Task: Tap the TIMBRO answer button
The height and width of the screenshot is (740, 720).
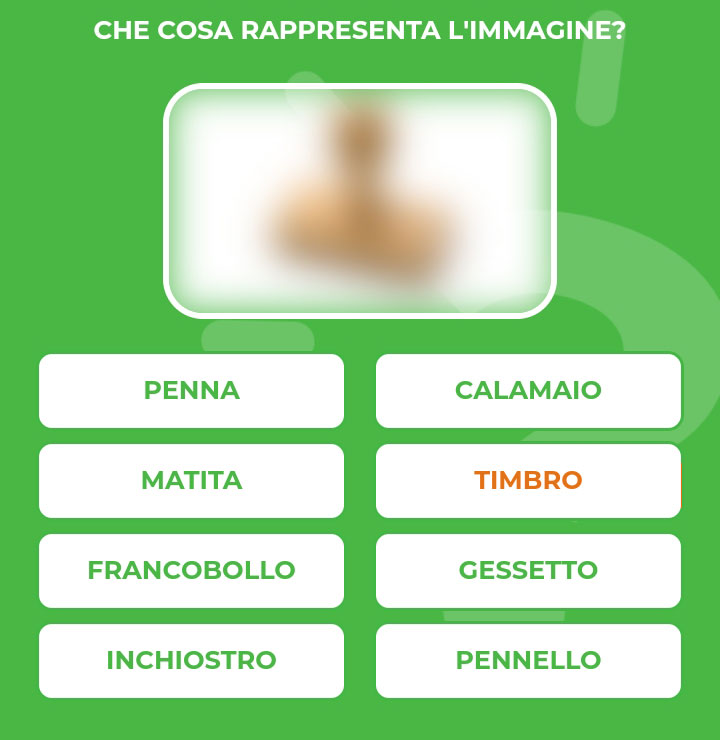Action: click(528, 481)
